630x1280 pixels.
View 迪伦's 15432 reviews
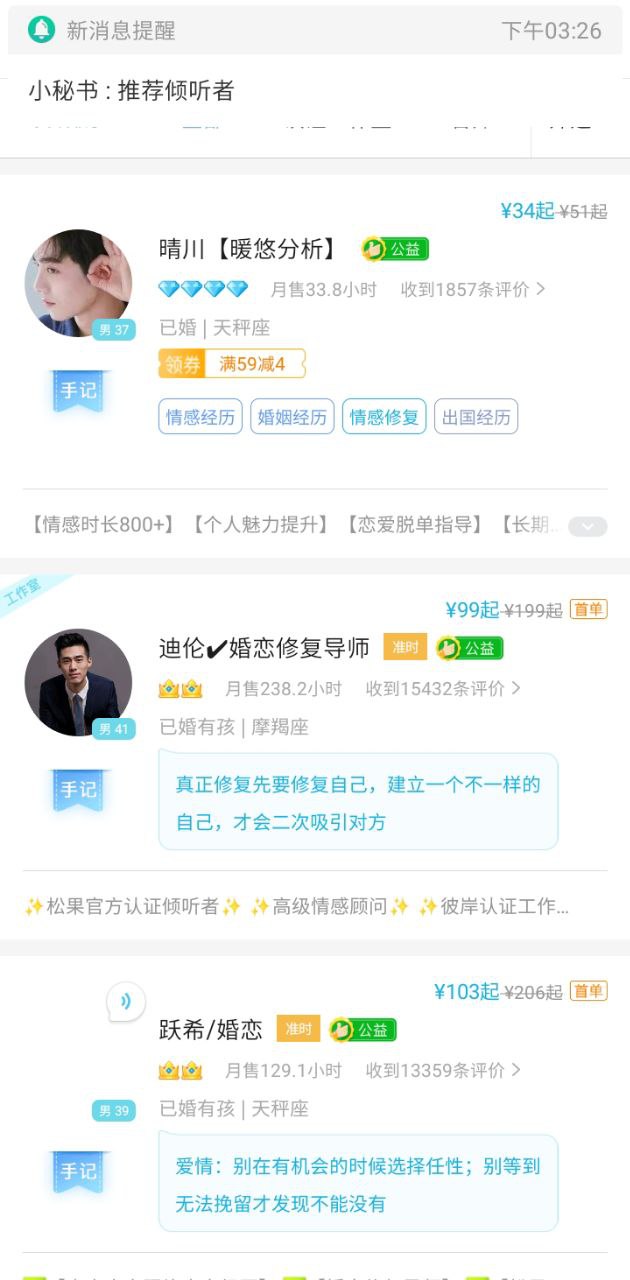(443, 688)
